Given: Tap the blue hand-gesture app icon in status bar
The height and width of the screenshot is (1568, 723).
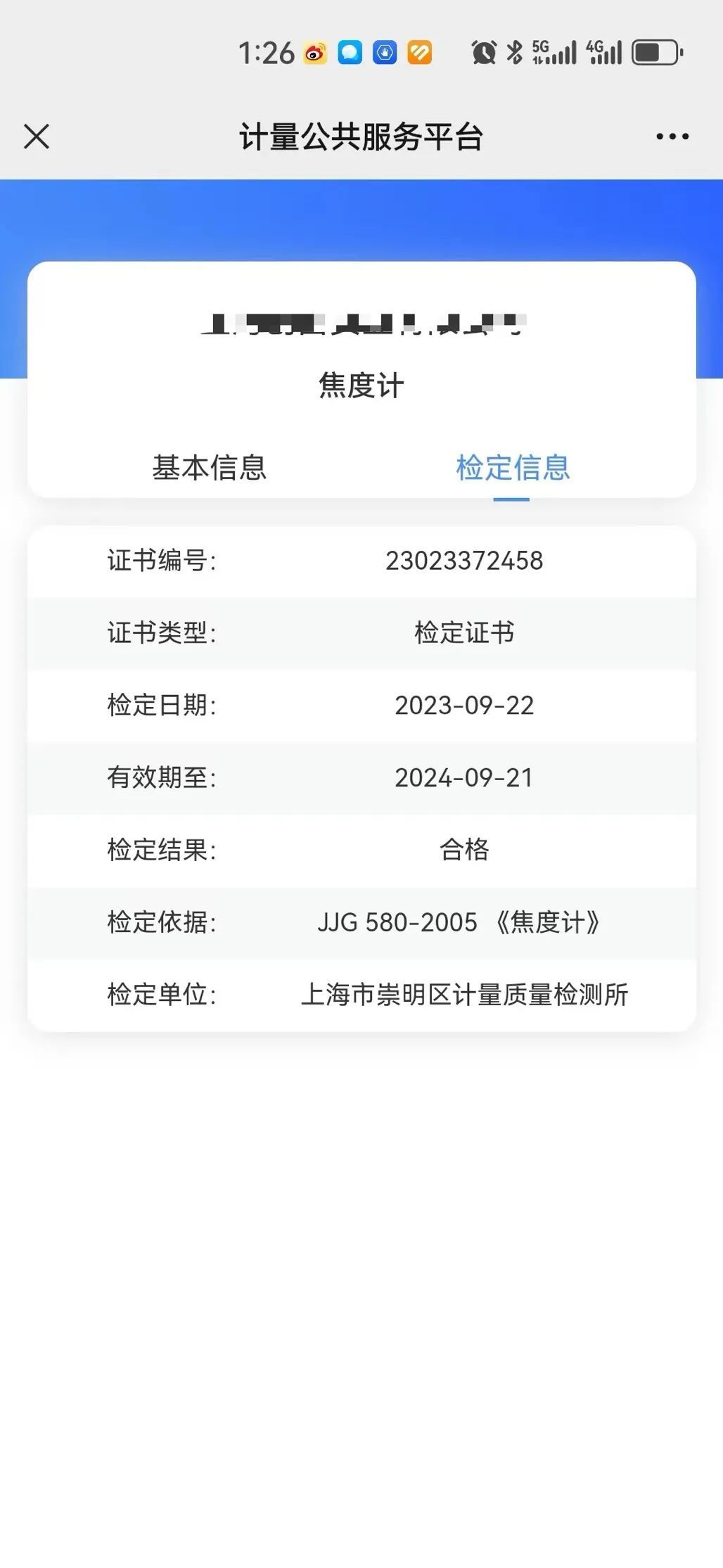Looking at the screenshot, I should (383, 52).
